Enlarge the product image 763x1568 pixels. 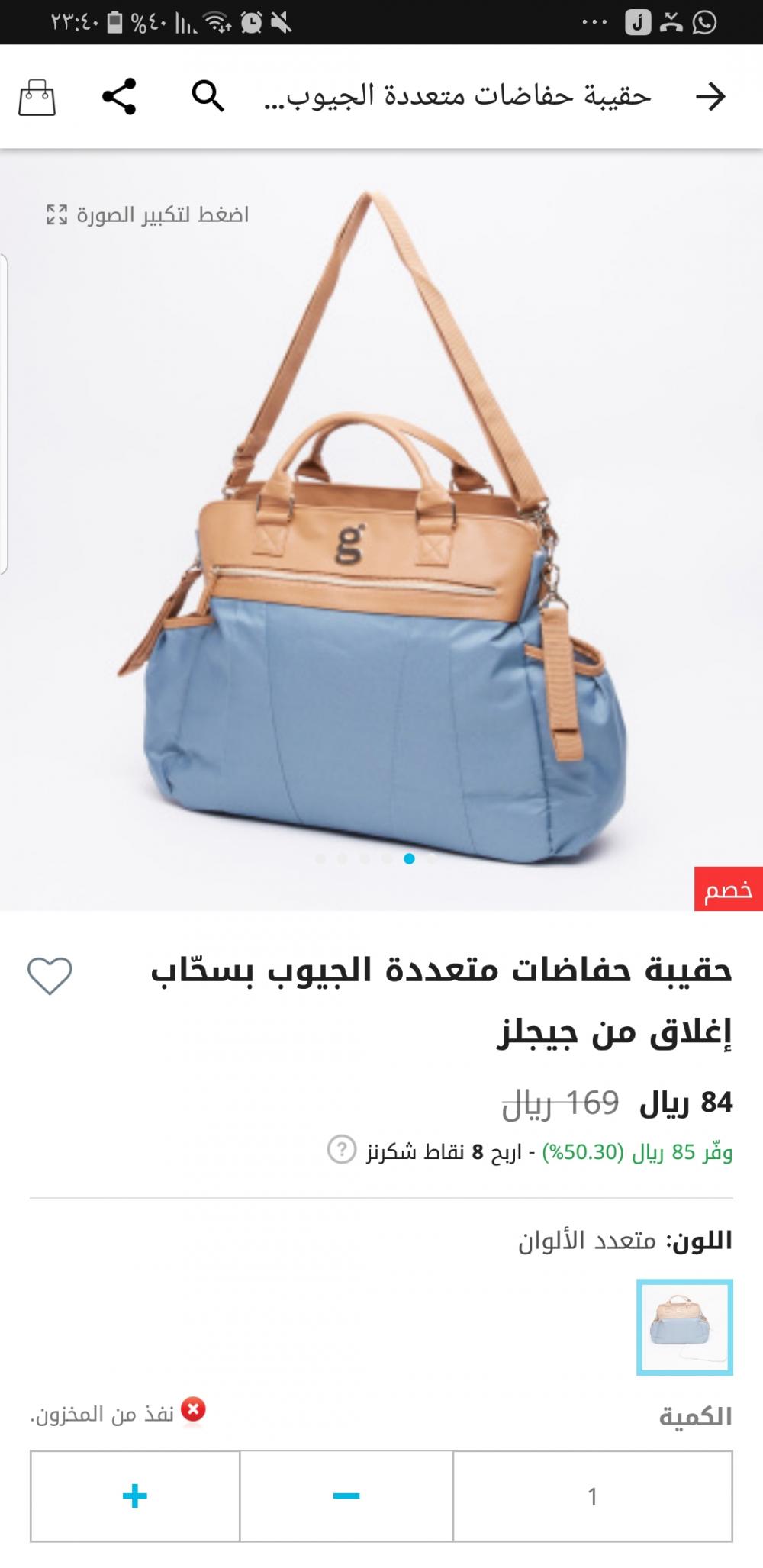coord(148,214)
